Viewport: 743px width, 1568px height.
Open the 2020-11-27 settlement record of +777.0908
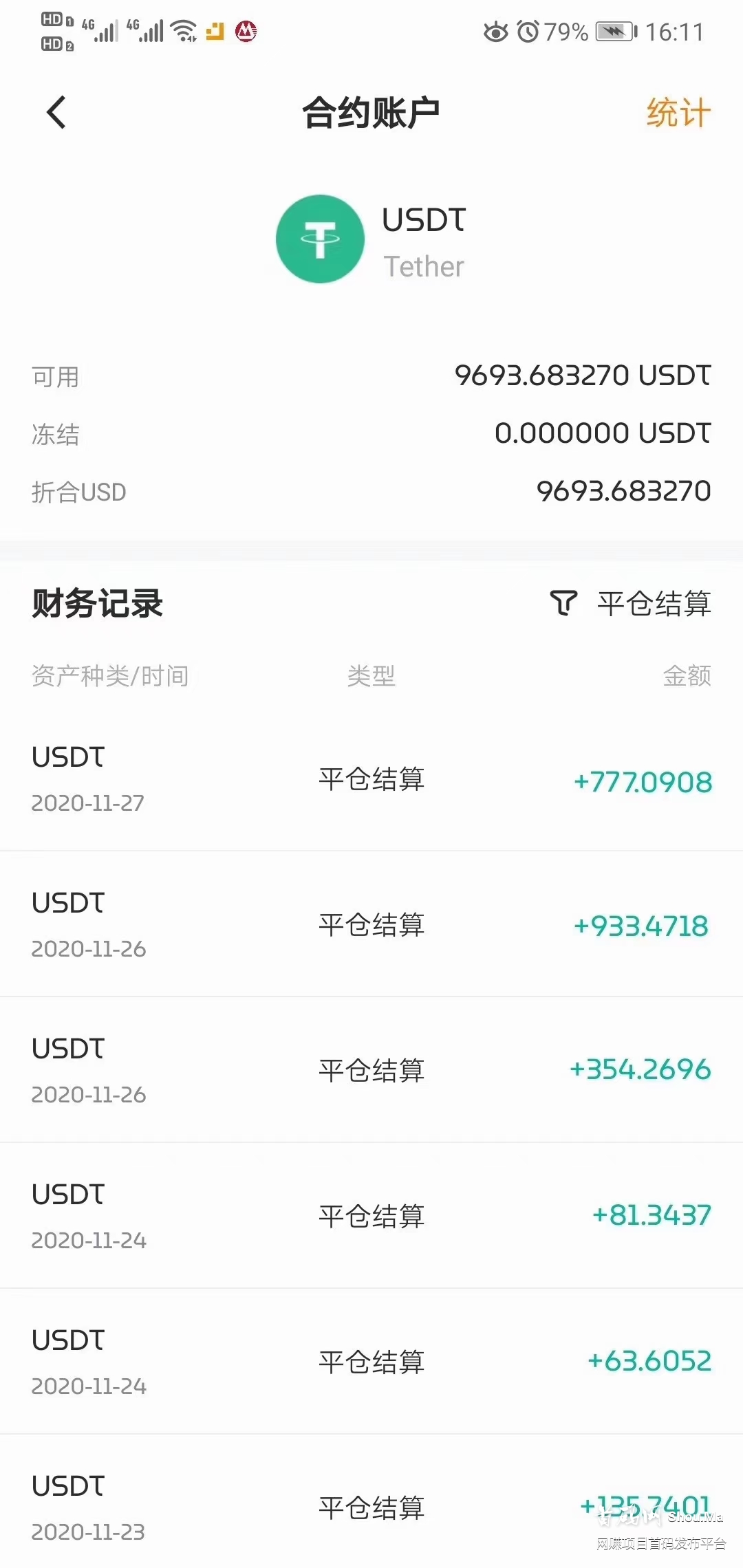coord(371,781)
